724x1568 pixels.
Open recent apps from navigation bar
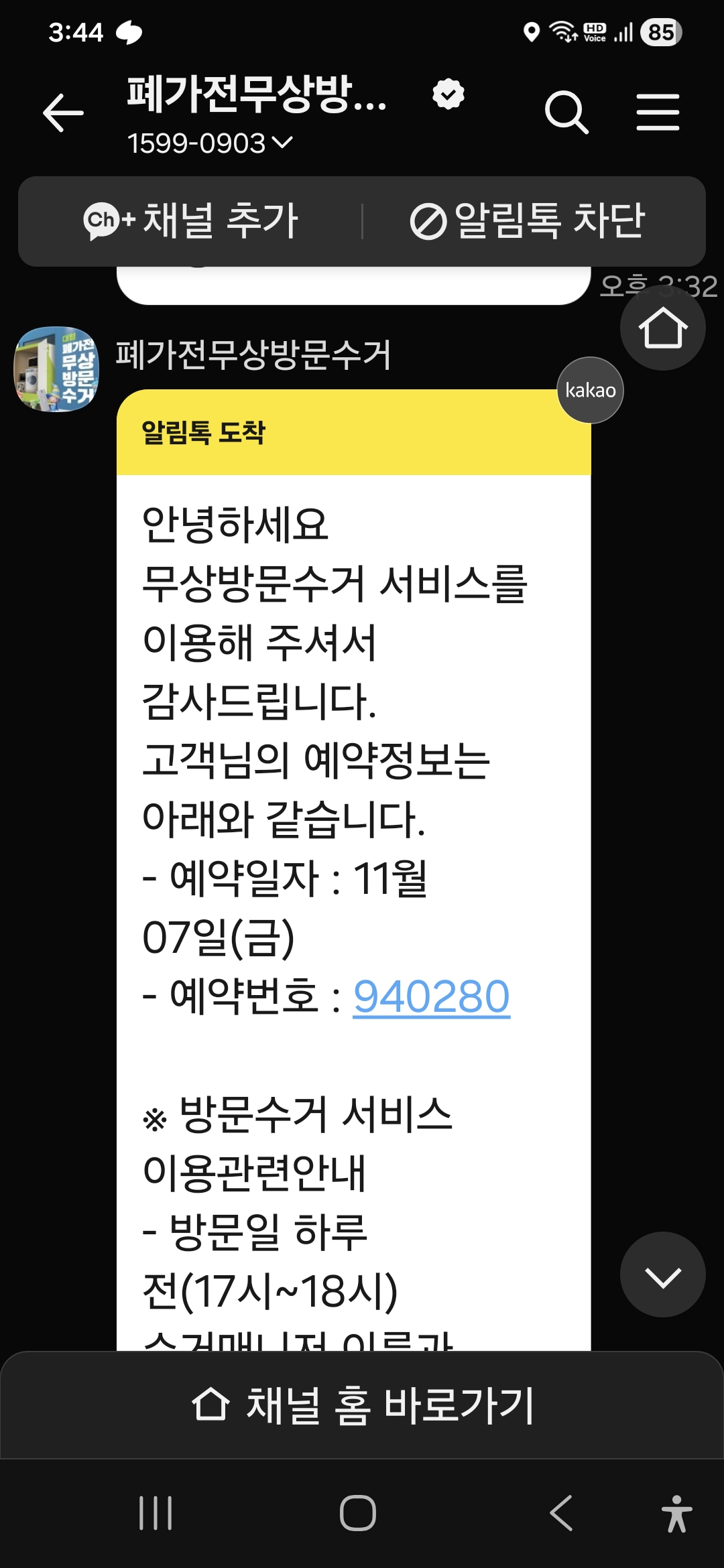156,1513
